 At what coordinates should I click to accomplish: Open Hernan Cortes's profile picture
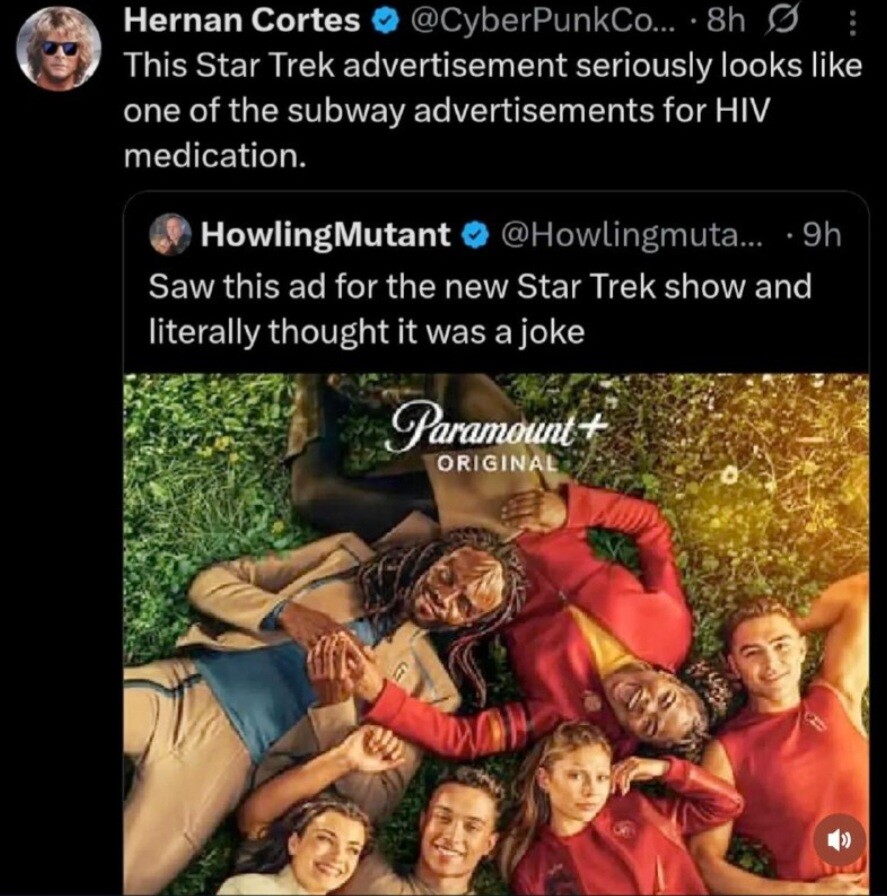[59, 48]
